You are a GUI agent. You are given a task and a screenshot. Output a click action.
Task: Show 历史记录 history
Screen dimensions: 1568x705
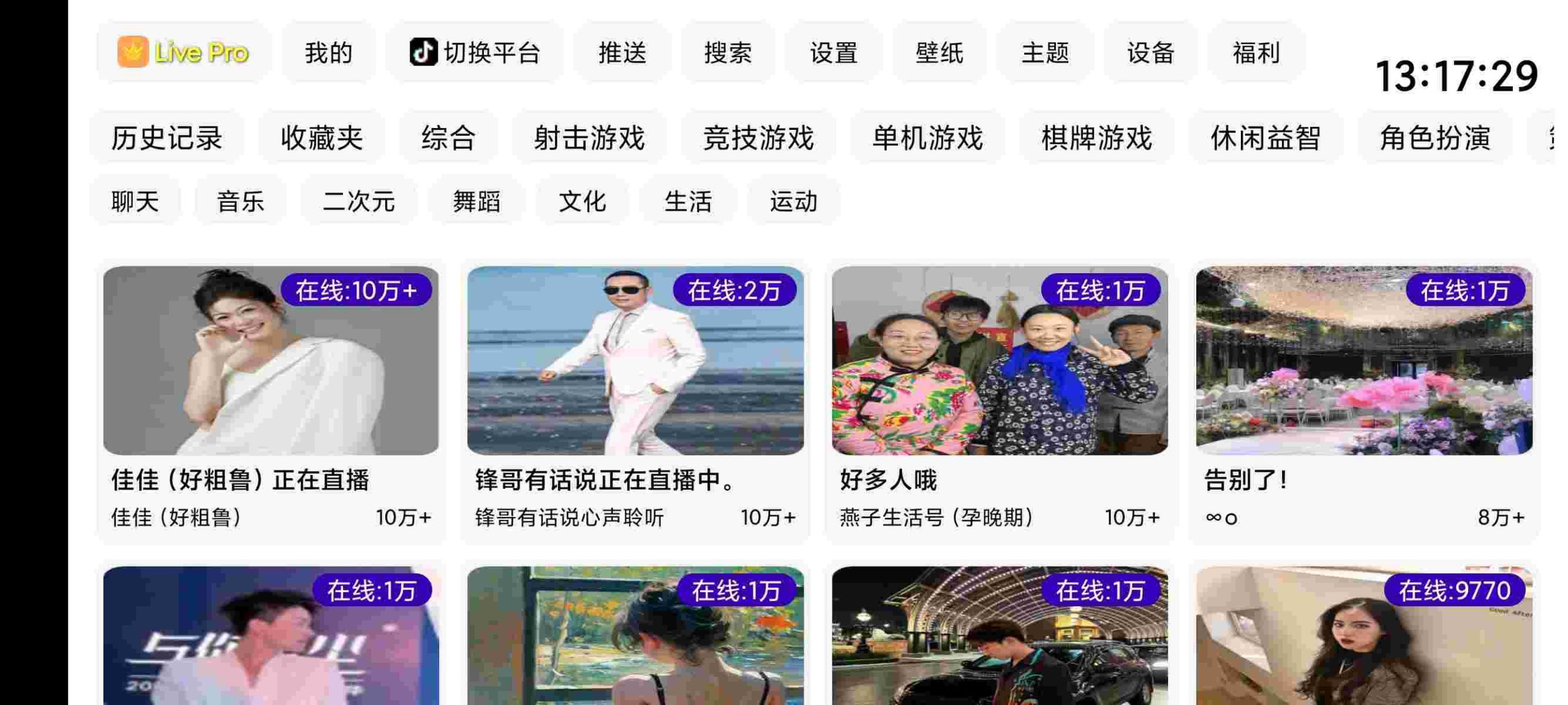pos(167,137)
